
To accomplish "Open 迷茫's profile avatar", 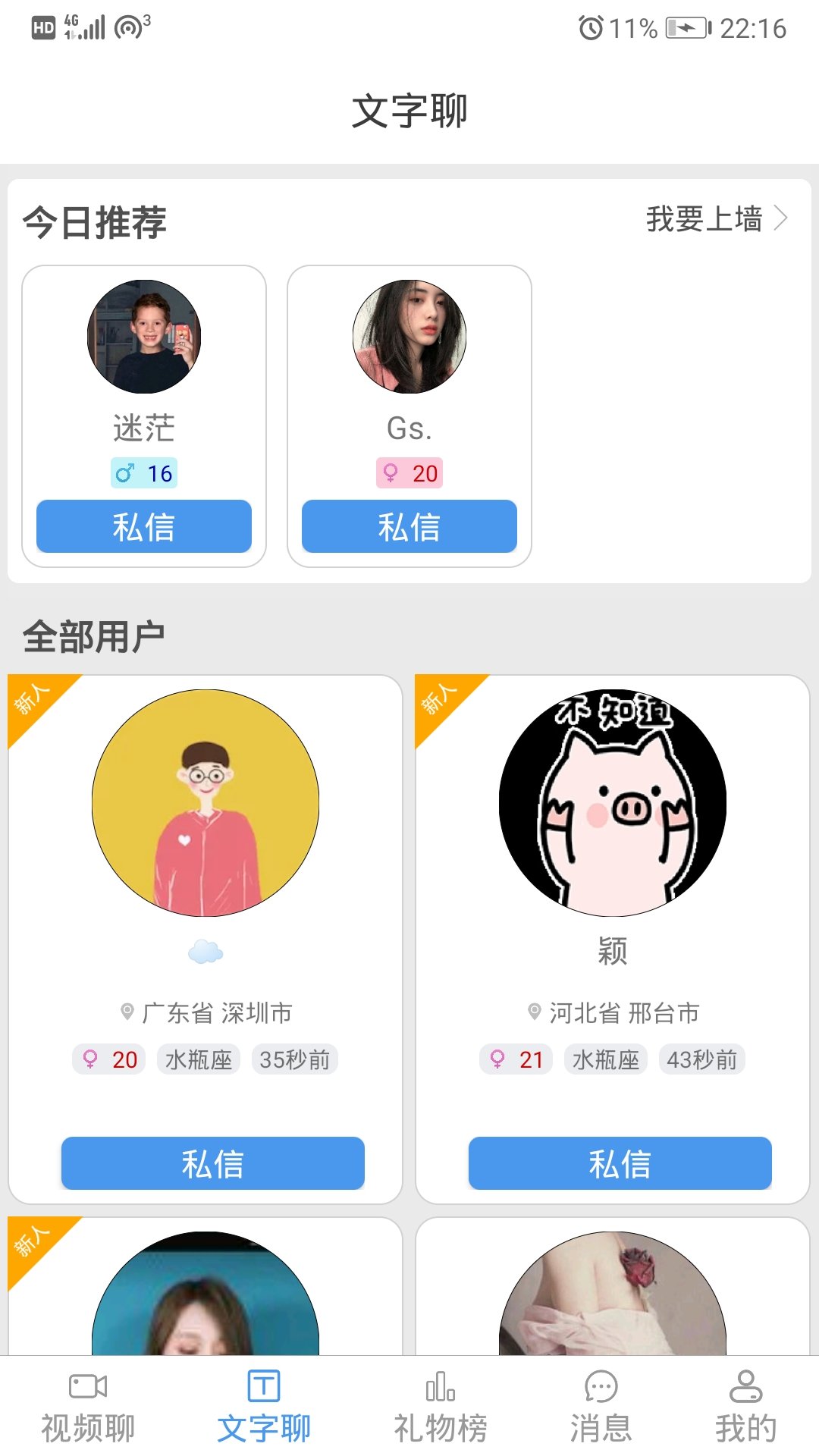I will 144,337.
